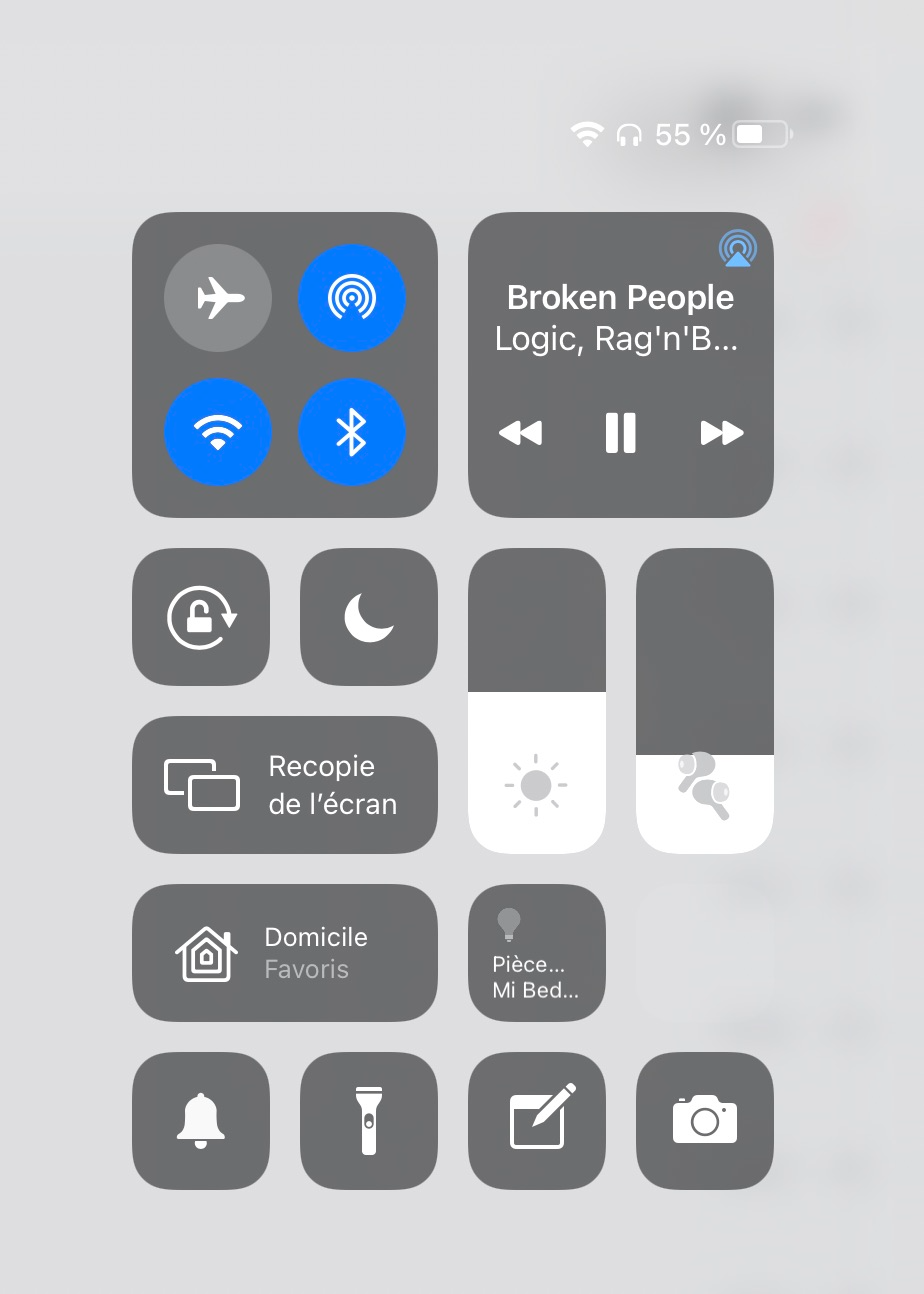Image resolution: width=924 pixels, height=1294 pixels.
Task: Open Domicile Favoris
Action: pyautogui.click(x=285, y=953)
